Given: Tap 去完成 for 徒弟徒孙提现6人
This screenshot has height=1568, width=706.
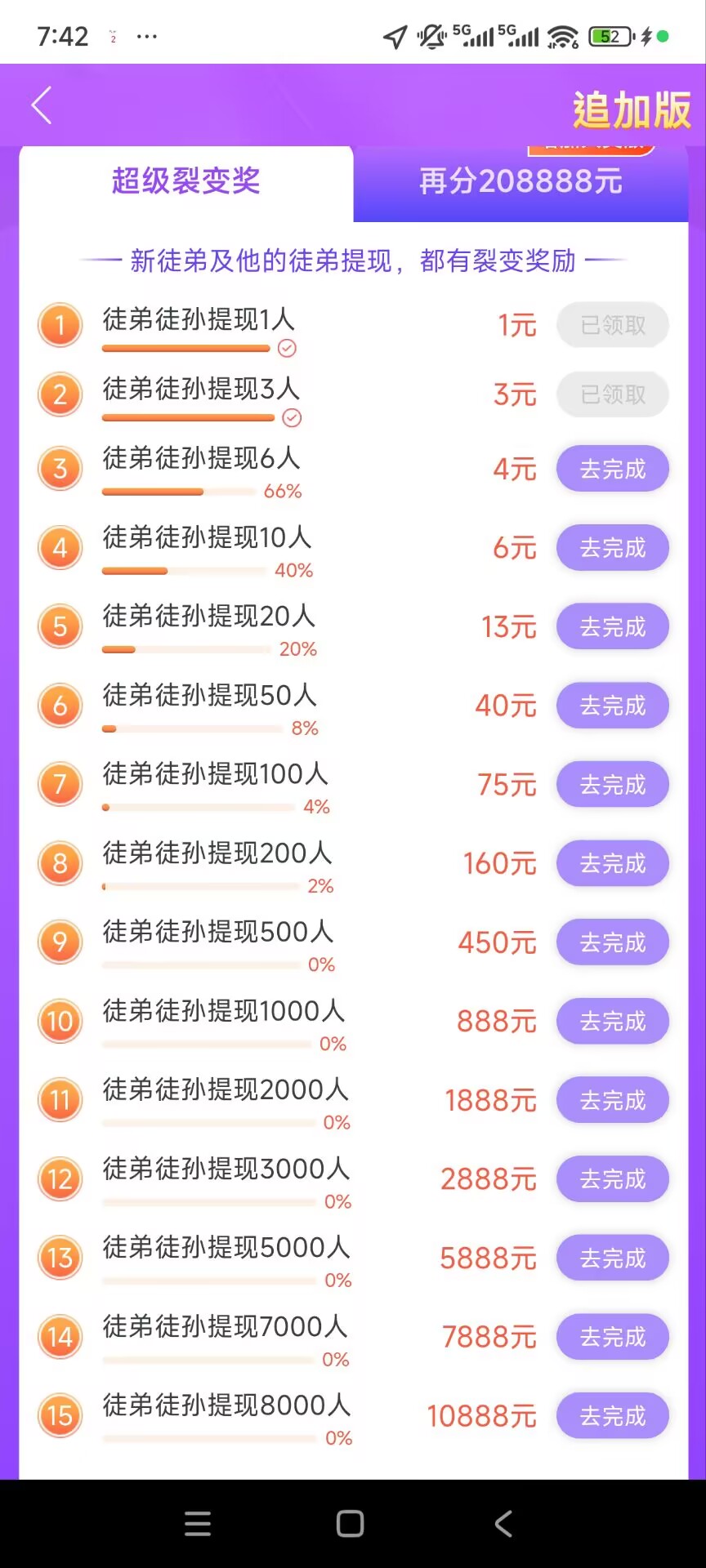Looking at the screenshot, I should (612, 469).
